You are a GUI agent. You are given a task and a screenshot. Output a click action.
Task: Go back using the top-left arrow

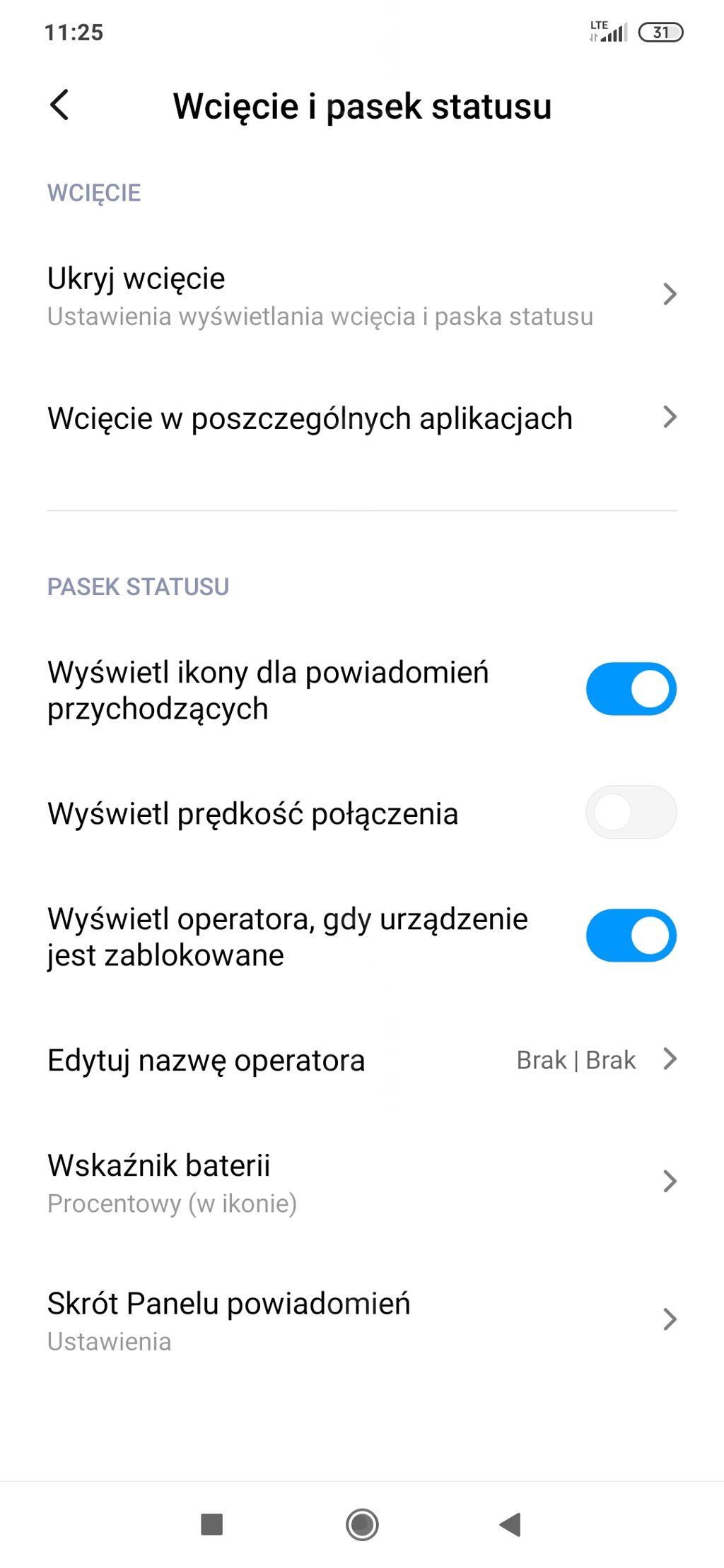[60, 105]
